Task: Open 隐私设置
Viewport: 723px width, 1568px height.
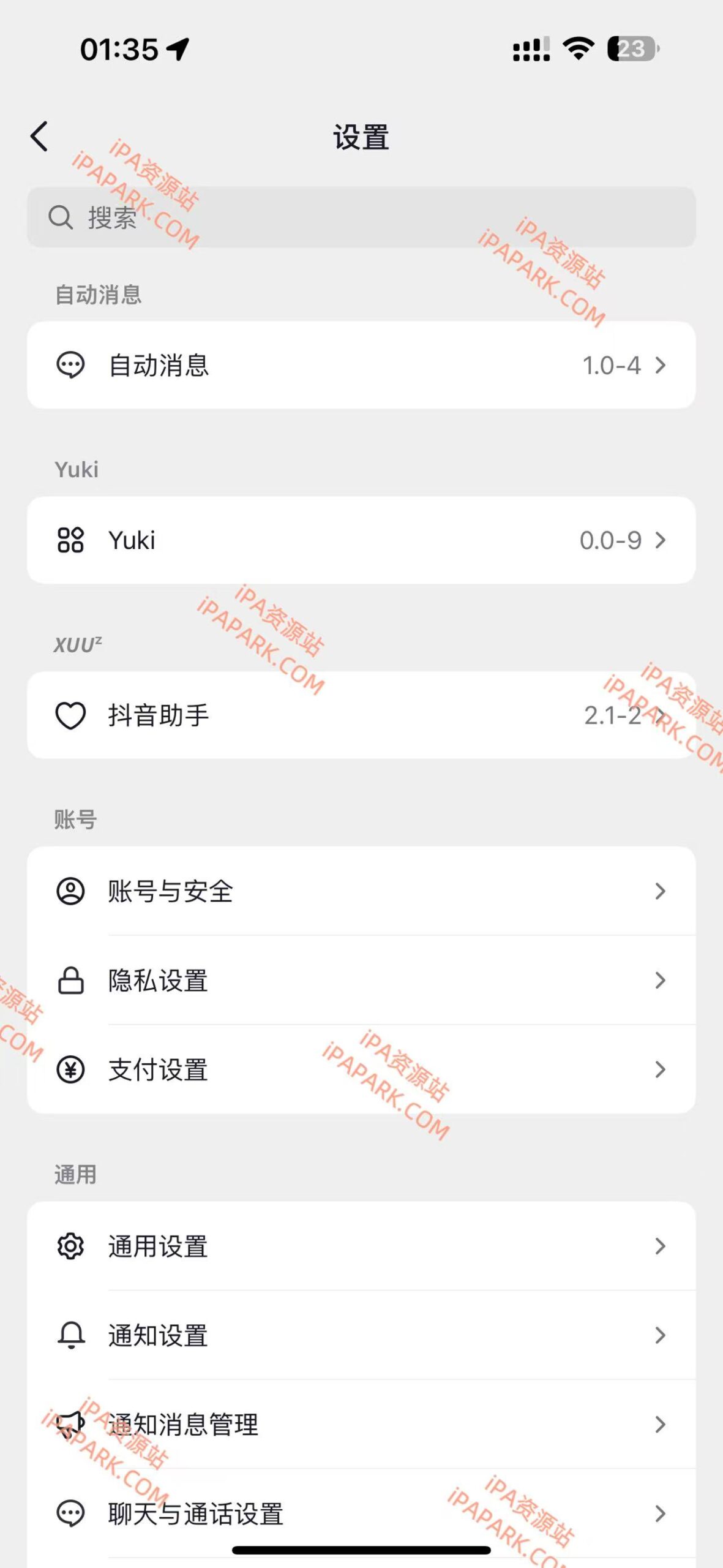Action: coord(361,981)
